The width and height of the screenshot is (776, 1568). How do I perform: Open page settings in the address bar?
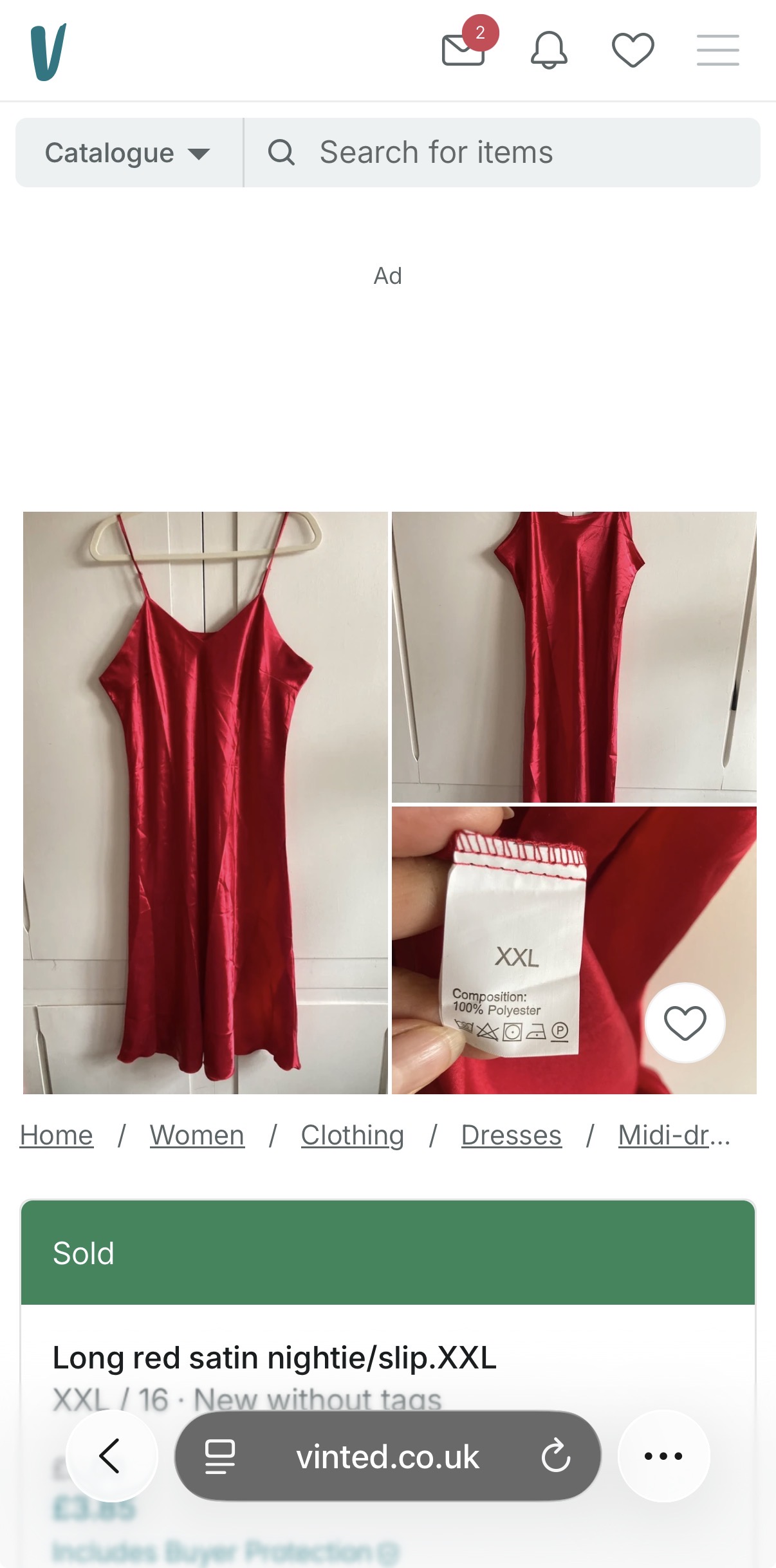[x=219, y=1456]
